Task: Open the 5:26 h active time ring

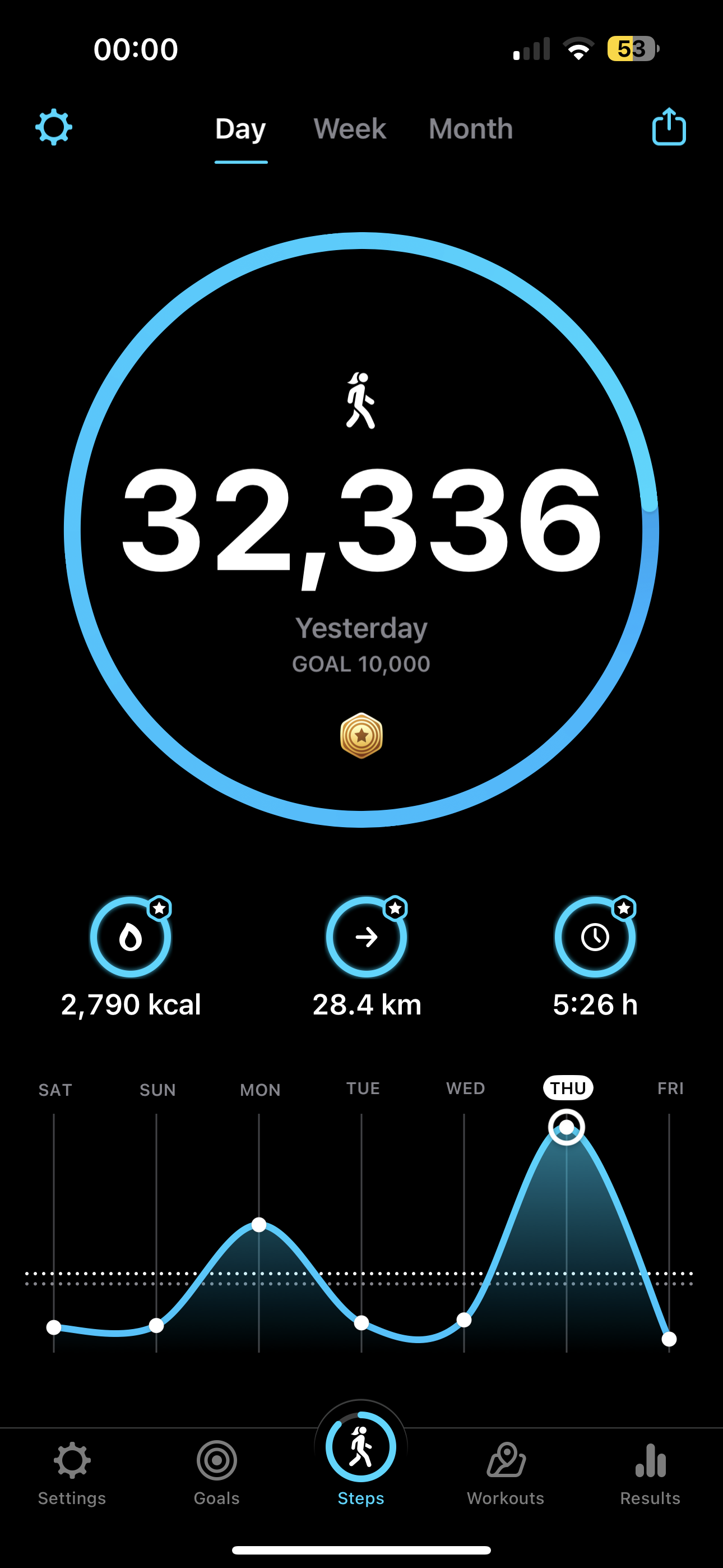Action: 595,937
